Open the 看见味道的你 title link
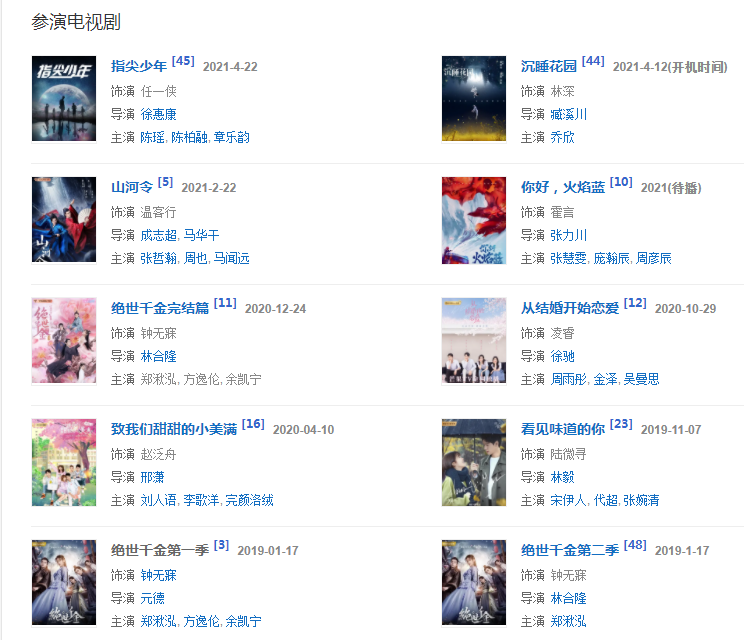 pyautogui.click(x=563, y=430)
